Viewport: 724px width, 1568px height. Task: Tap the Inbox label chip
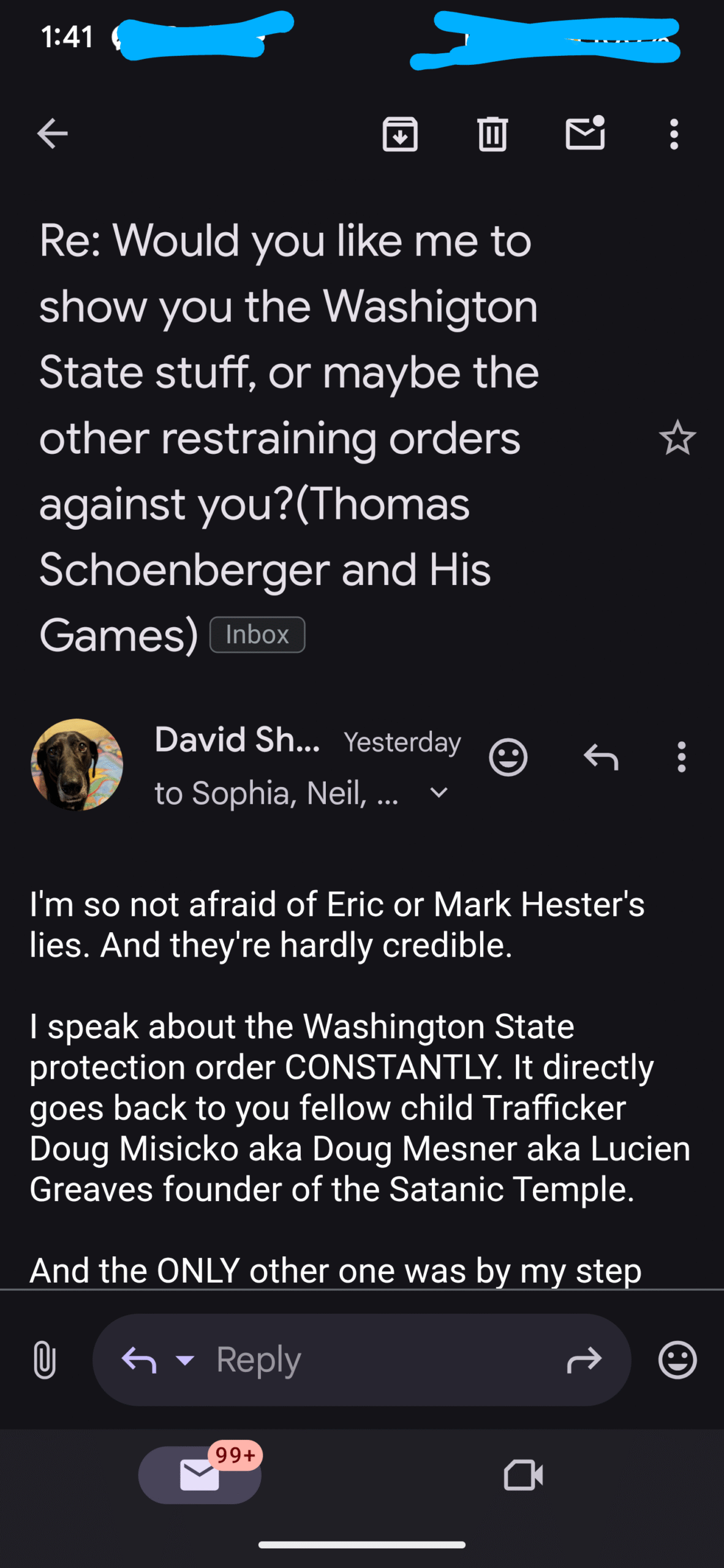[257, 635]
